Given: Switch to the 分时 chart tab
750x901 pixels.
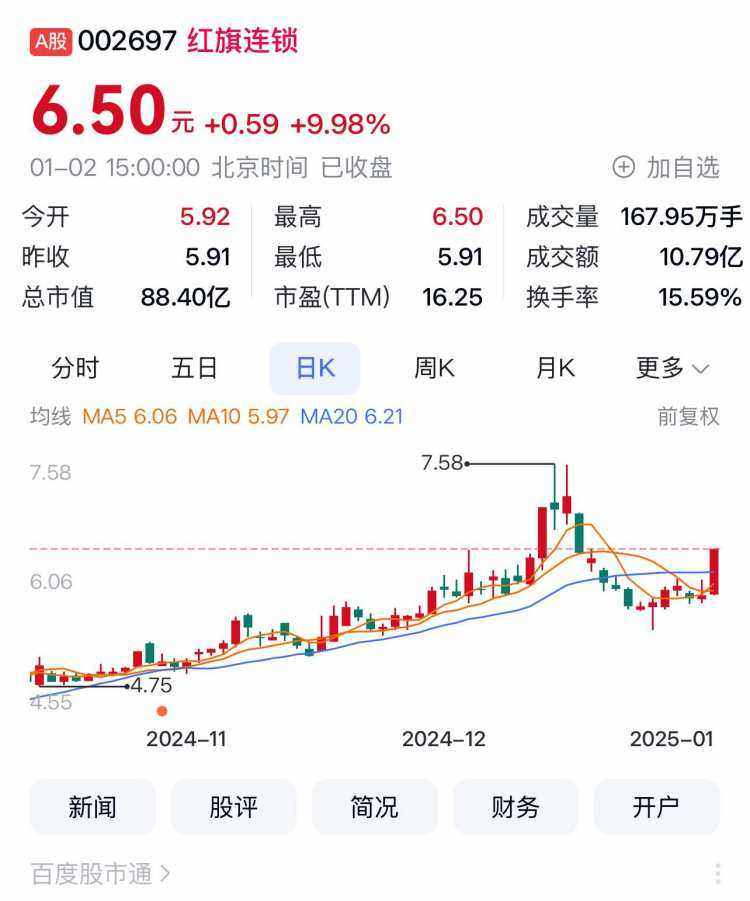Looking at the screenshot, I should 75,368.
